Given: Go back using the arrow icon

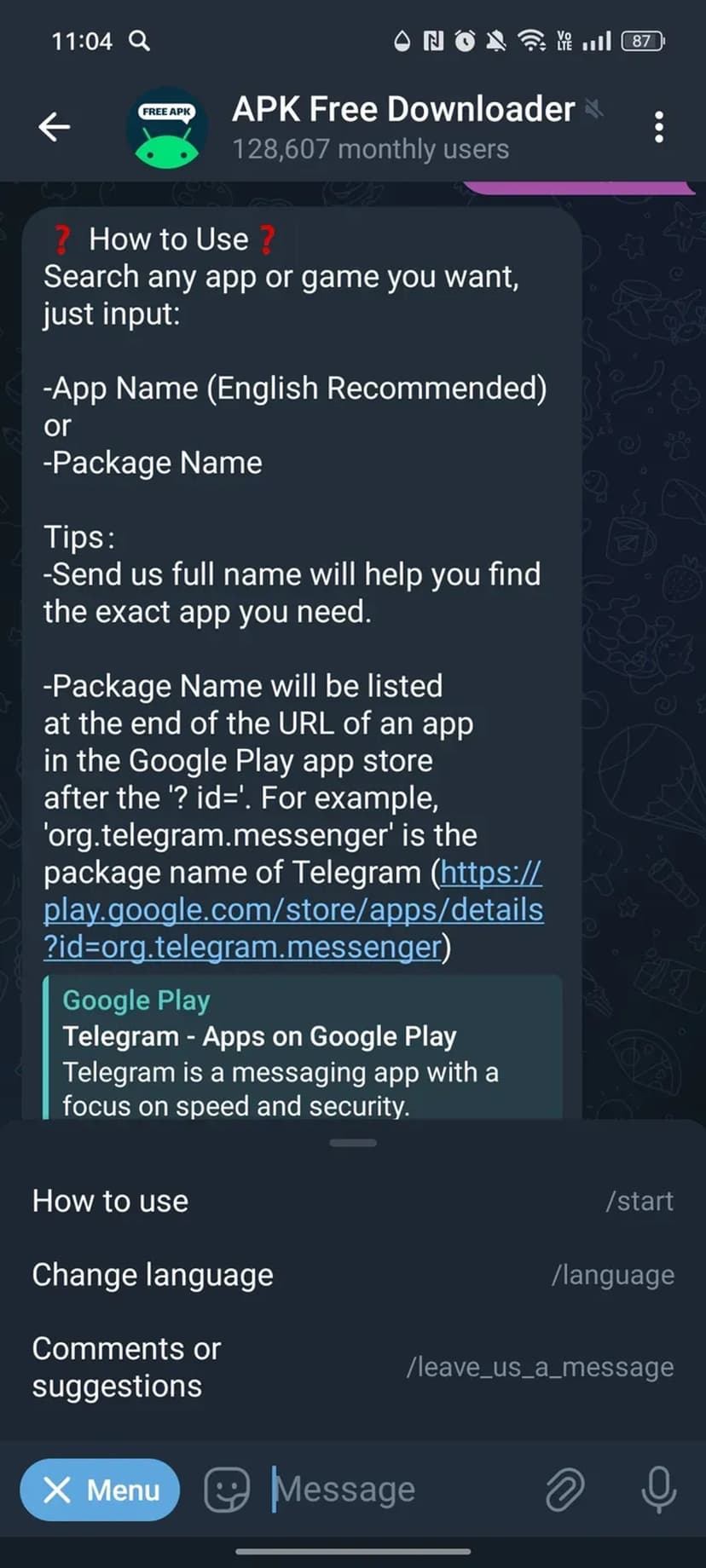Looking at the screenshot, I should [x=54, y=128].
